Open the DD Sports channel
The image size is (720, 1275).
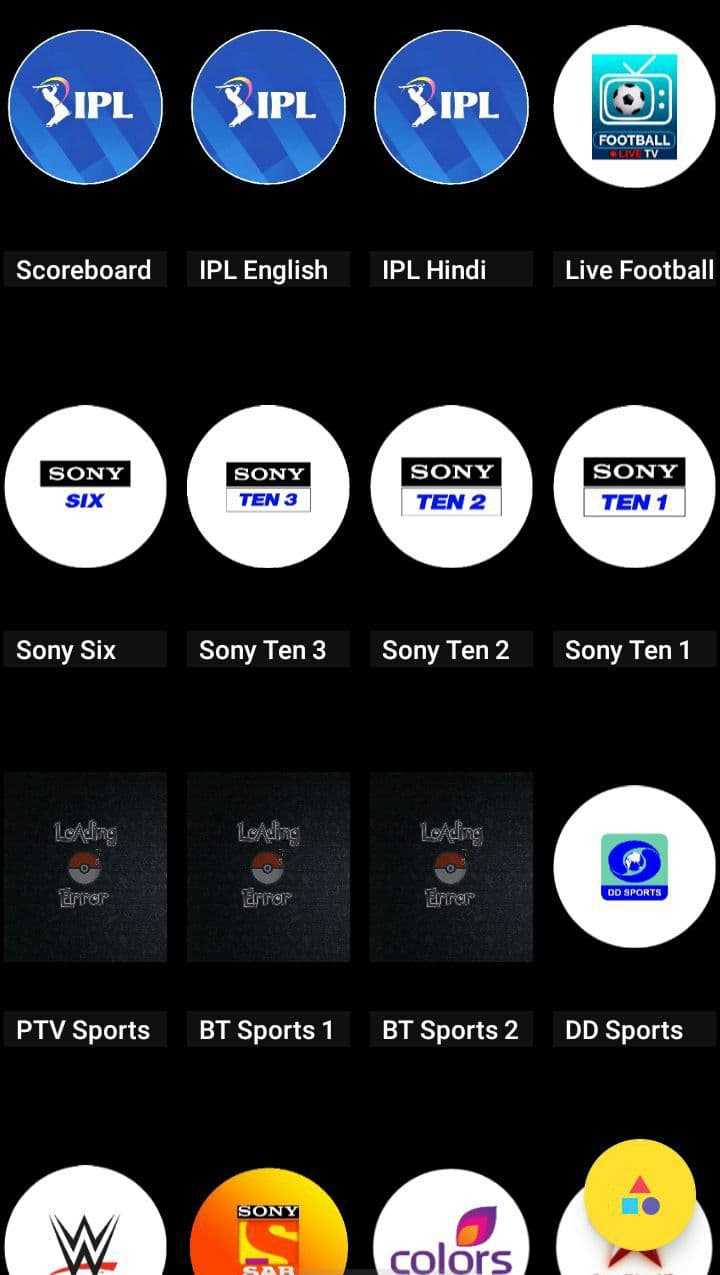634,867
